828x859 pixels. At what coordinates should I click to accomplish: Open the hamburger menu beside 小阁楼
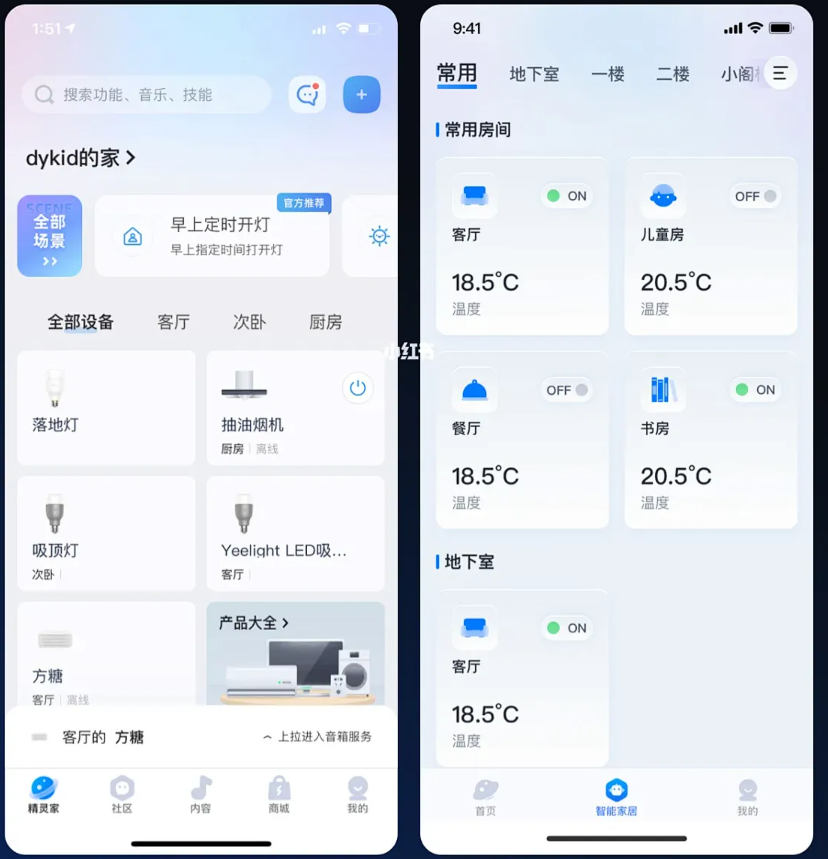(781, 72)
